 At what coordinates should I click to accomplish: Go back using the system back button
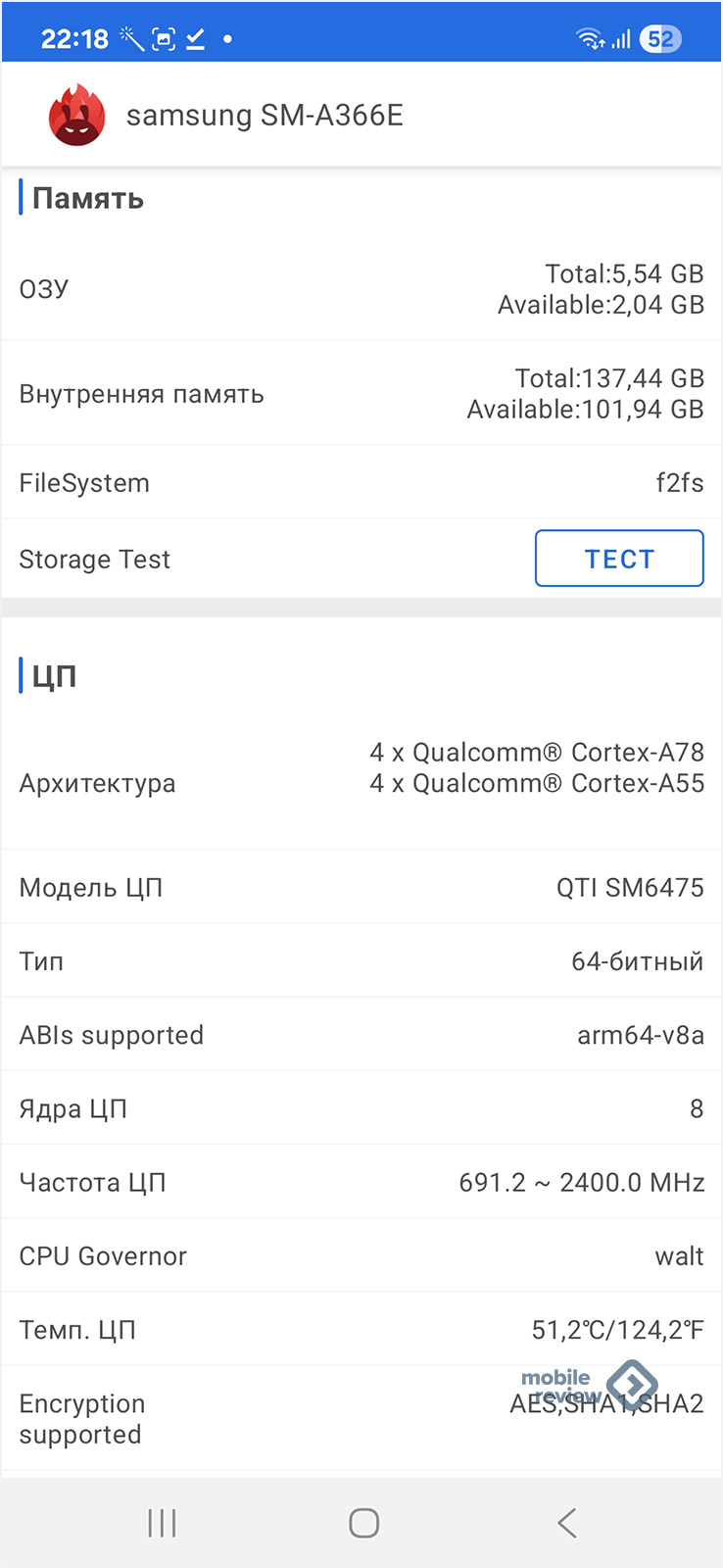[566, 1523]
